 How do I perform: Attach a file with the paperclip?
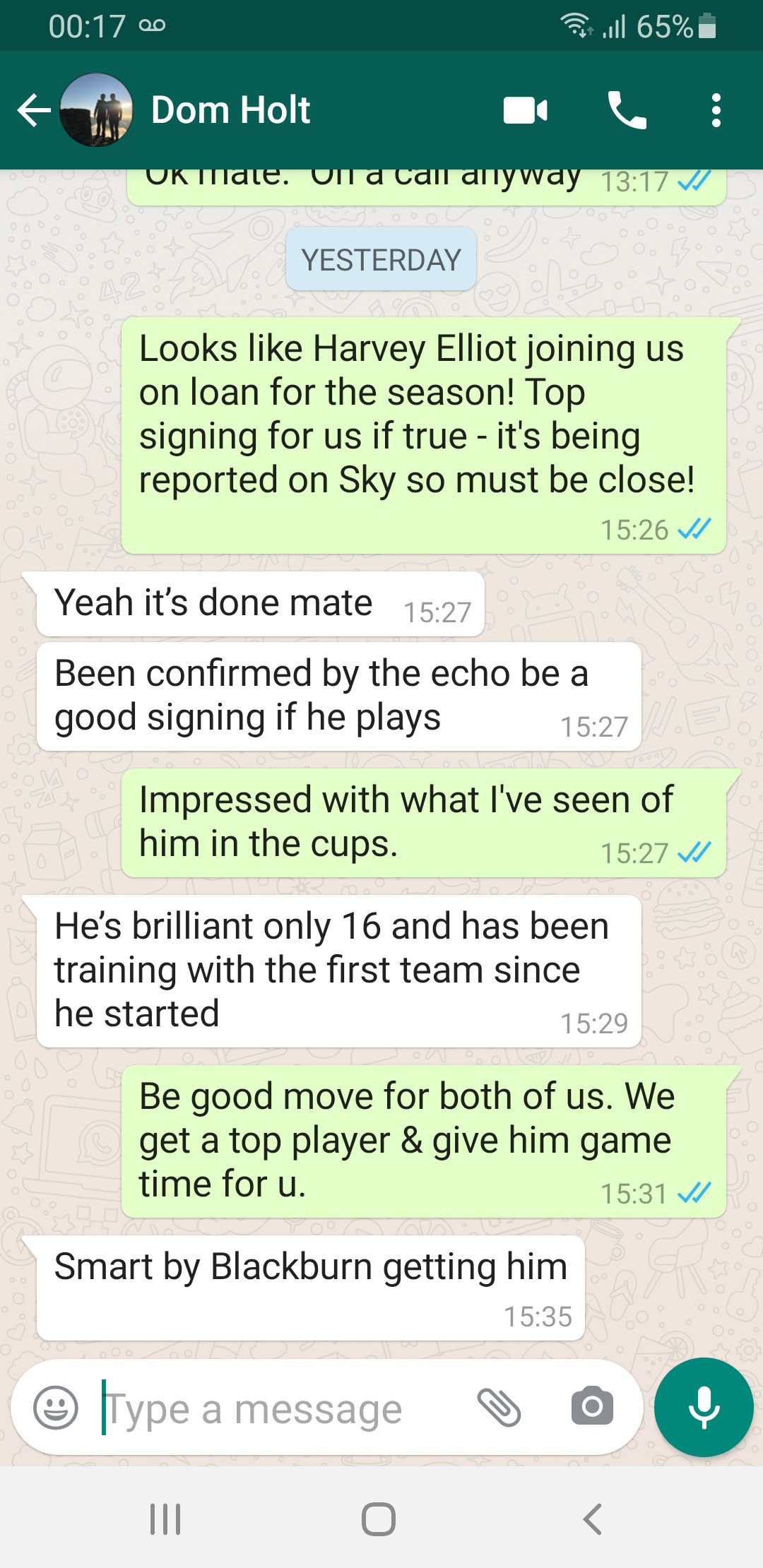click(499, 1407)
